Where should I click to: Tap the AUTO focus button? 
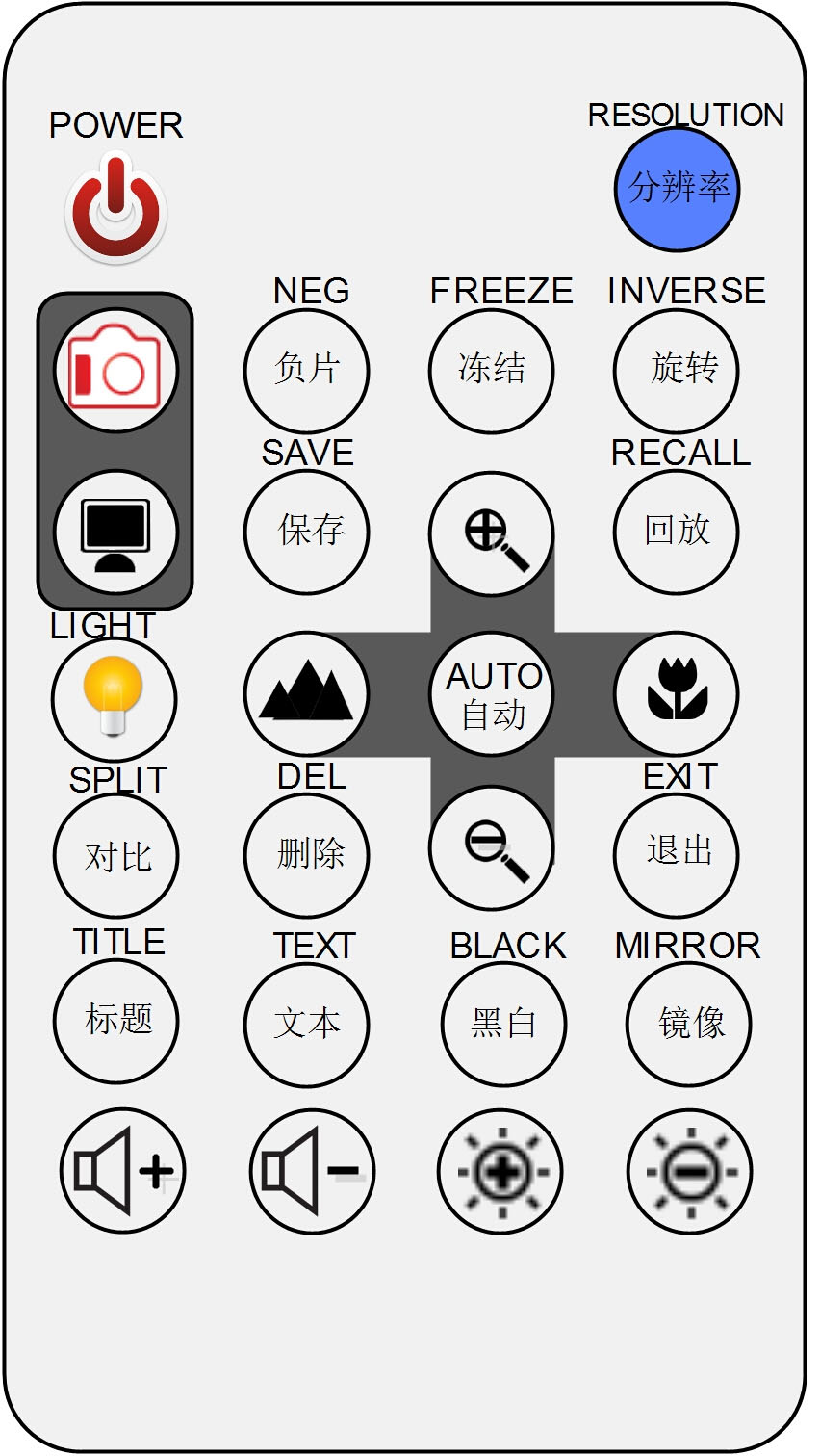tap(491, 693)
